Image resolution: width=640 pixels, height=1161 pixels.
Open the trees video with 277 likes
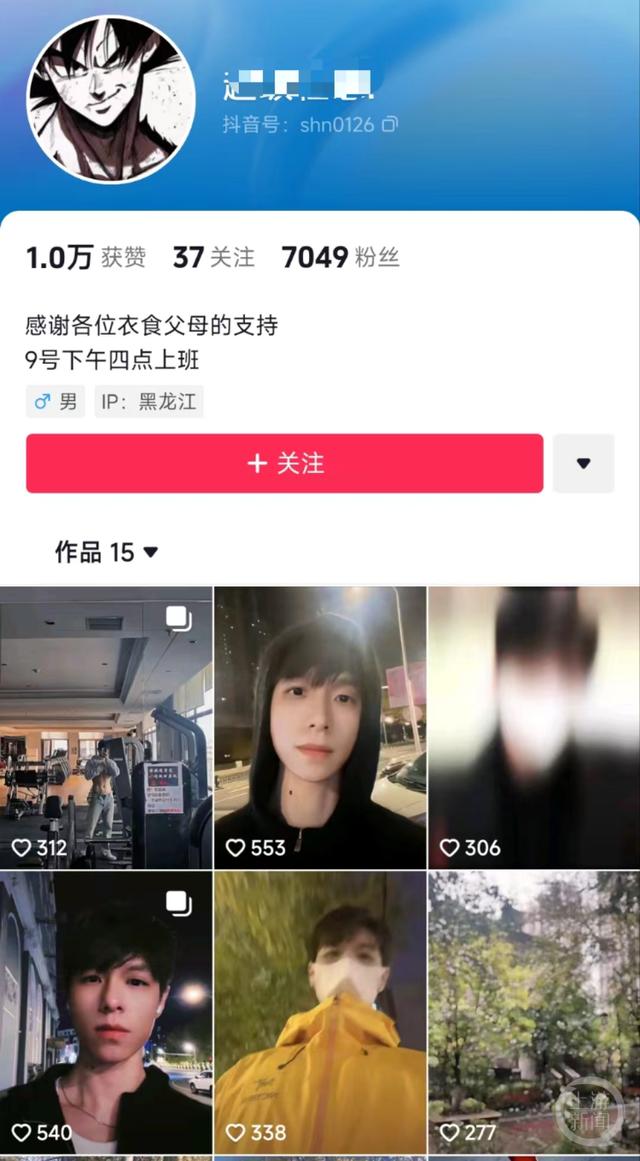[x=534, y=1012]
